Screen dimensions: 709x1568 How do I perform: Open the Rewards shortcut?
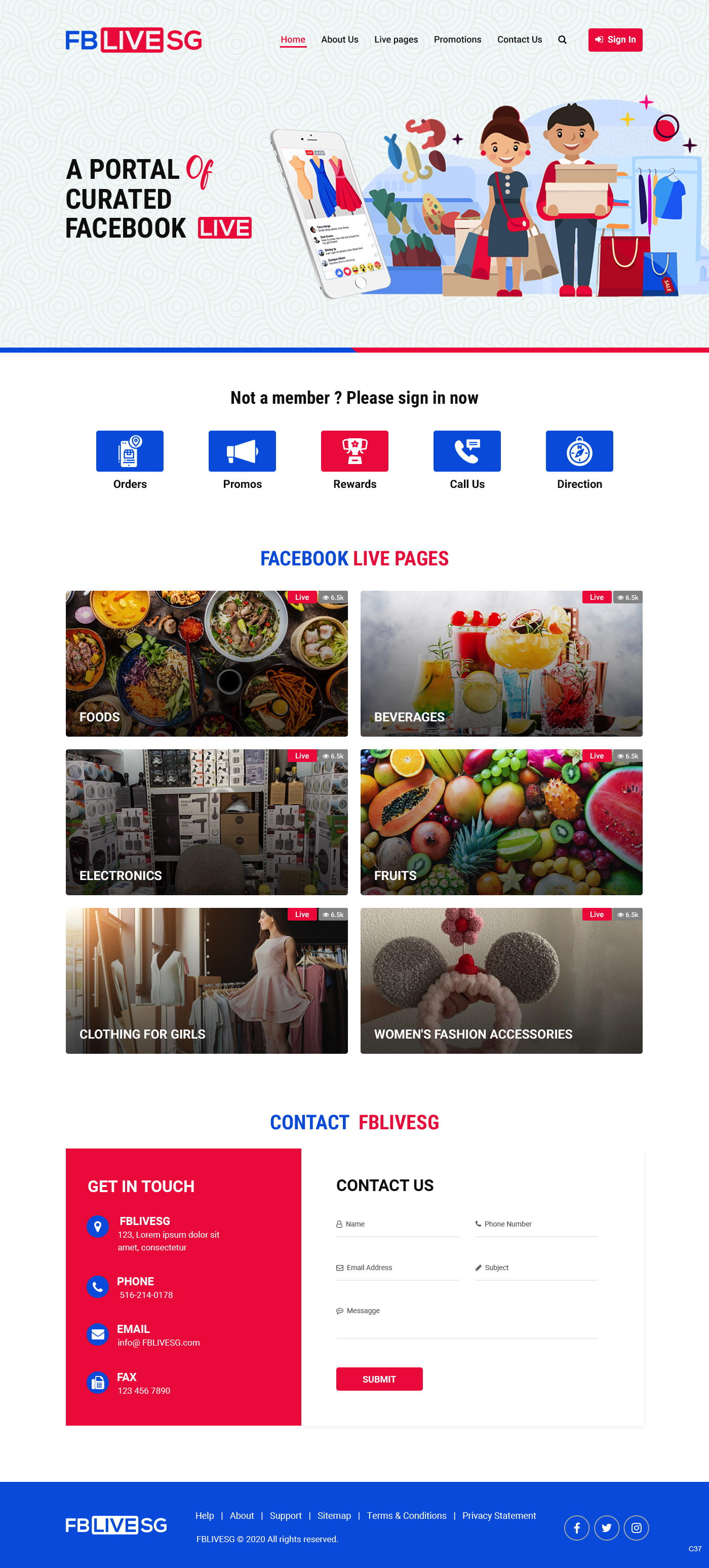pos(354,451)
